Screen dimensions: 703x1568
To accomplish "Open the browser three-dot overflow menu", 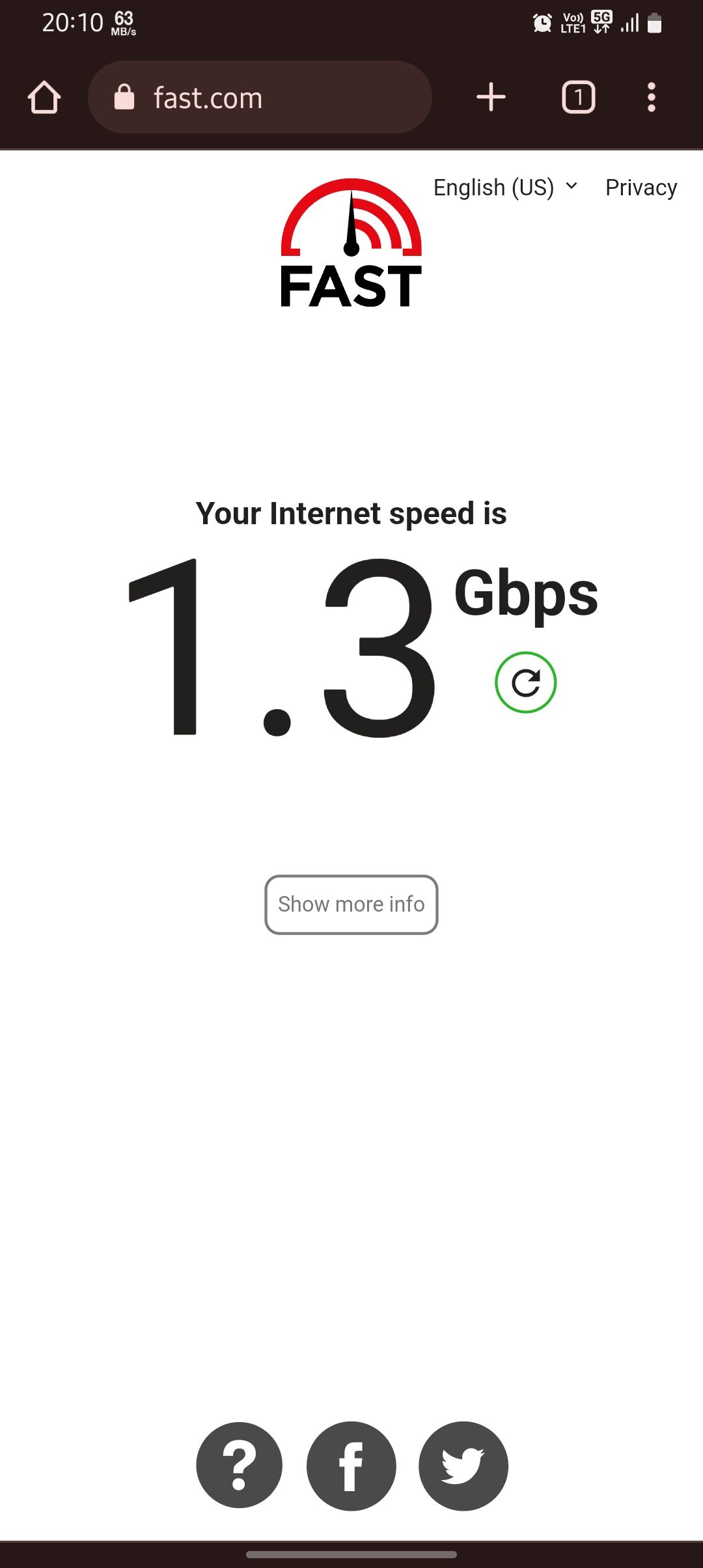I will pyautogui.click(x=651, y=96).
